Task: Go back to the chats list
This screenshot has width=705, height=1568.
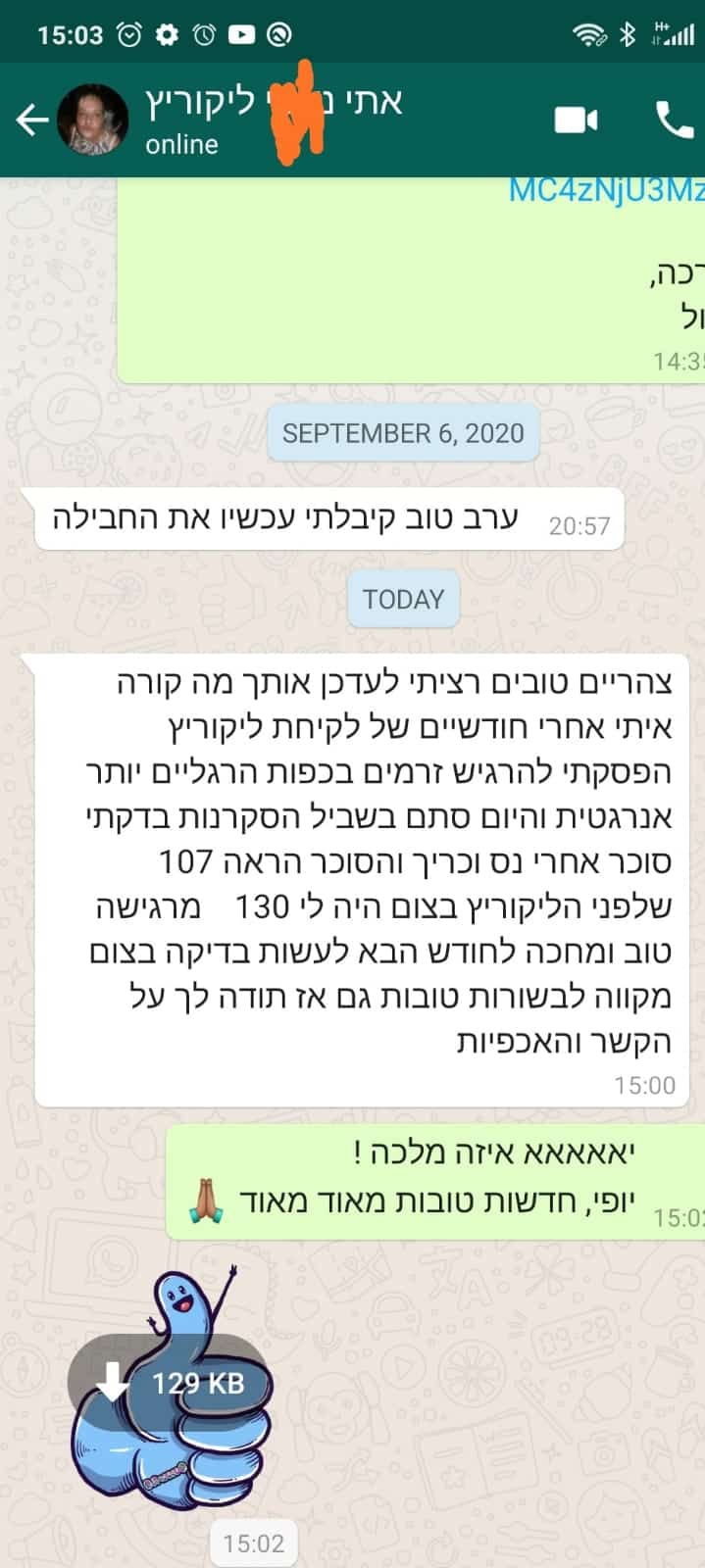Action: [x=31, y=121]
